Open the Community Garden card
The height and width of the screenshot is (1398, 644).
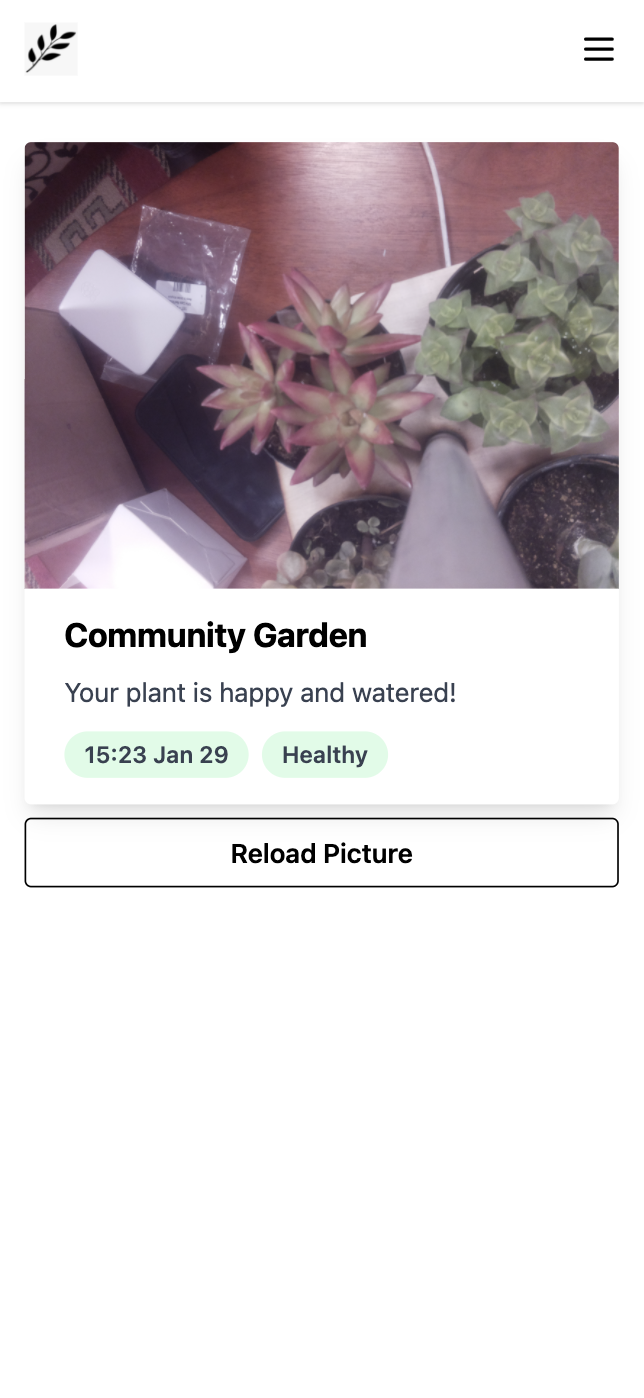click(322, 473)
